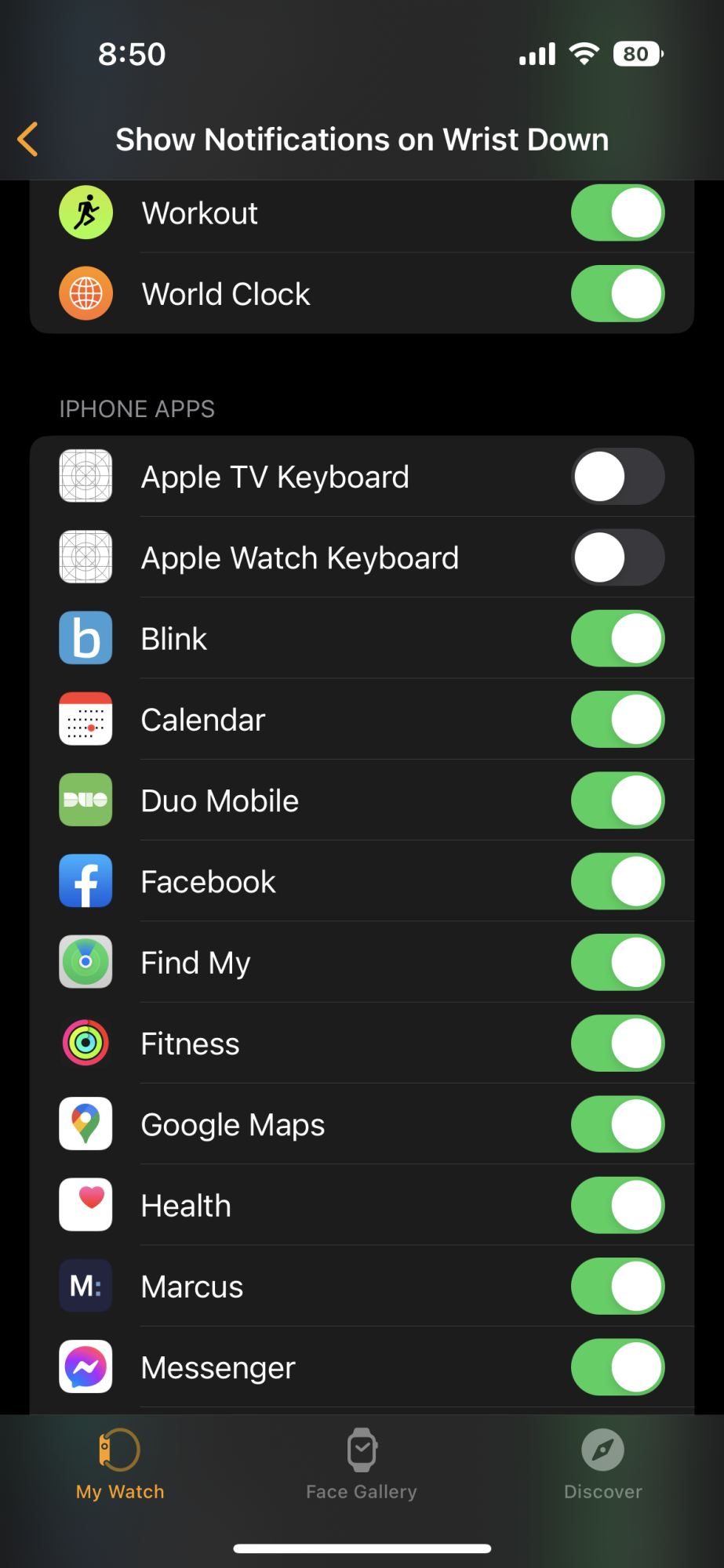Turn off the Workout switch
The width and height of the screenshot is (724, 1568).
(617, 212)
